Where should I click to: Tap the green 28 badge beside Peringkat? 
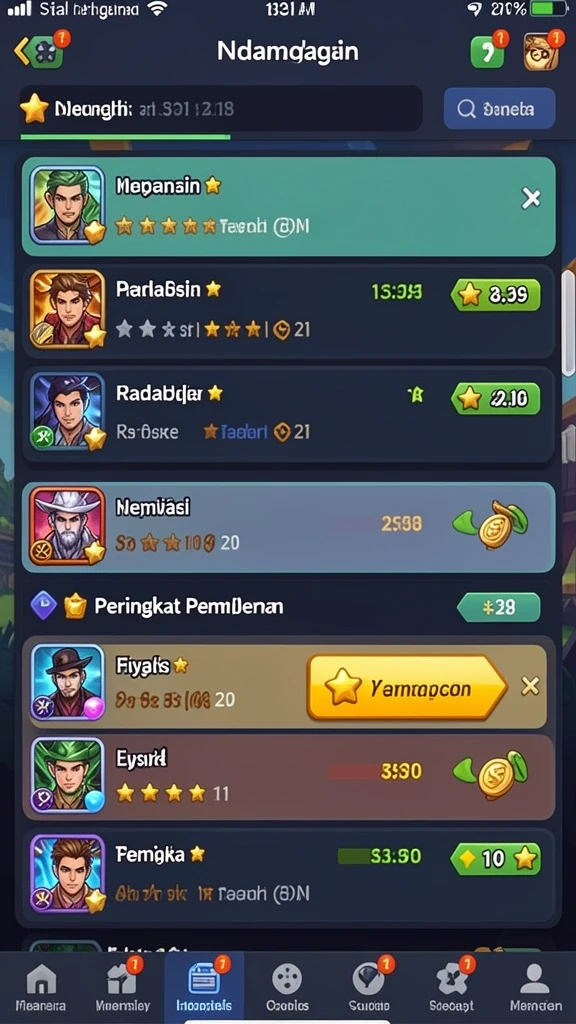[x=499, y=607]
